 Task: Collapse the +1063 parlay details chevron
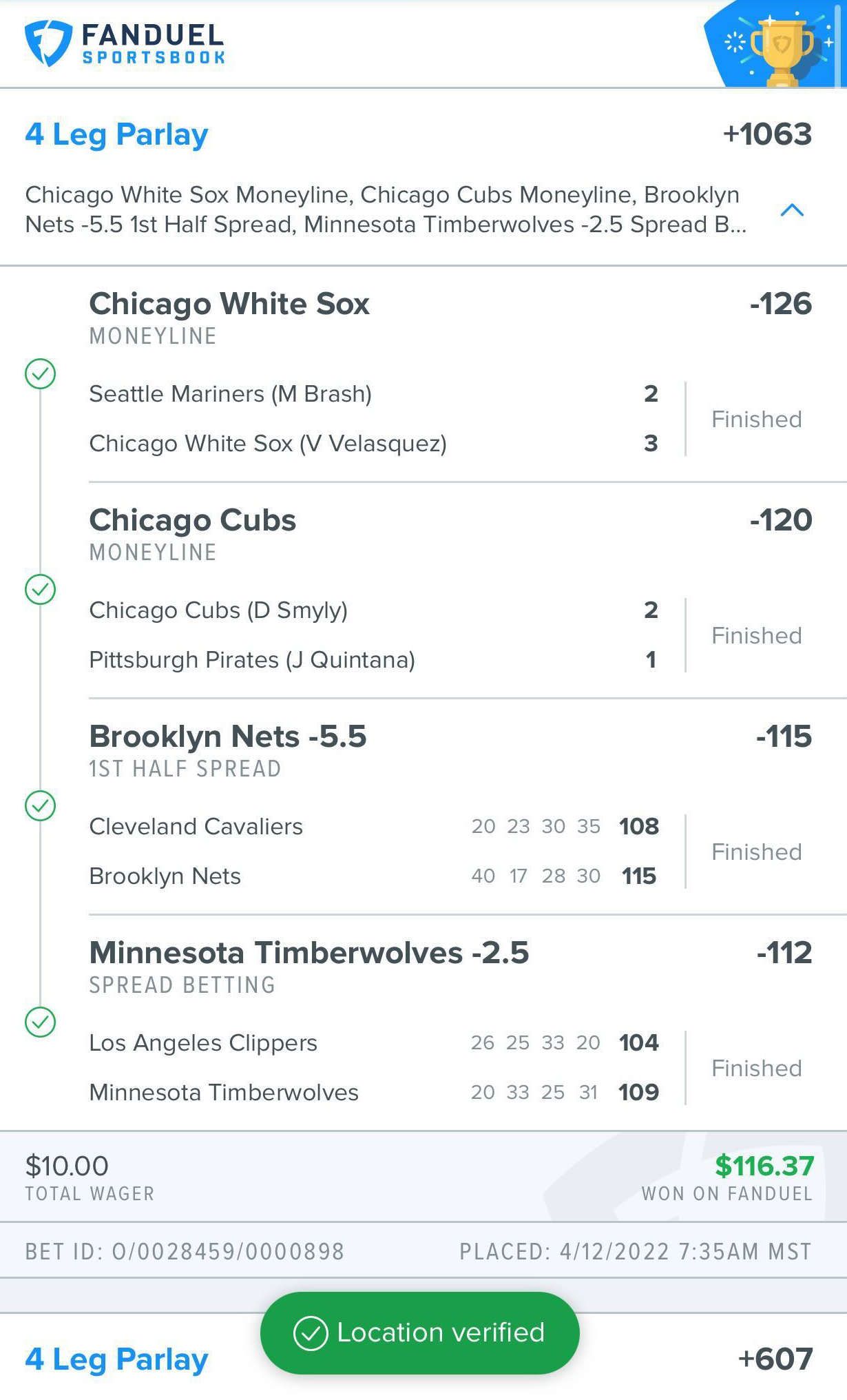pos(792,209)
